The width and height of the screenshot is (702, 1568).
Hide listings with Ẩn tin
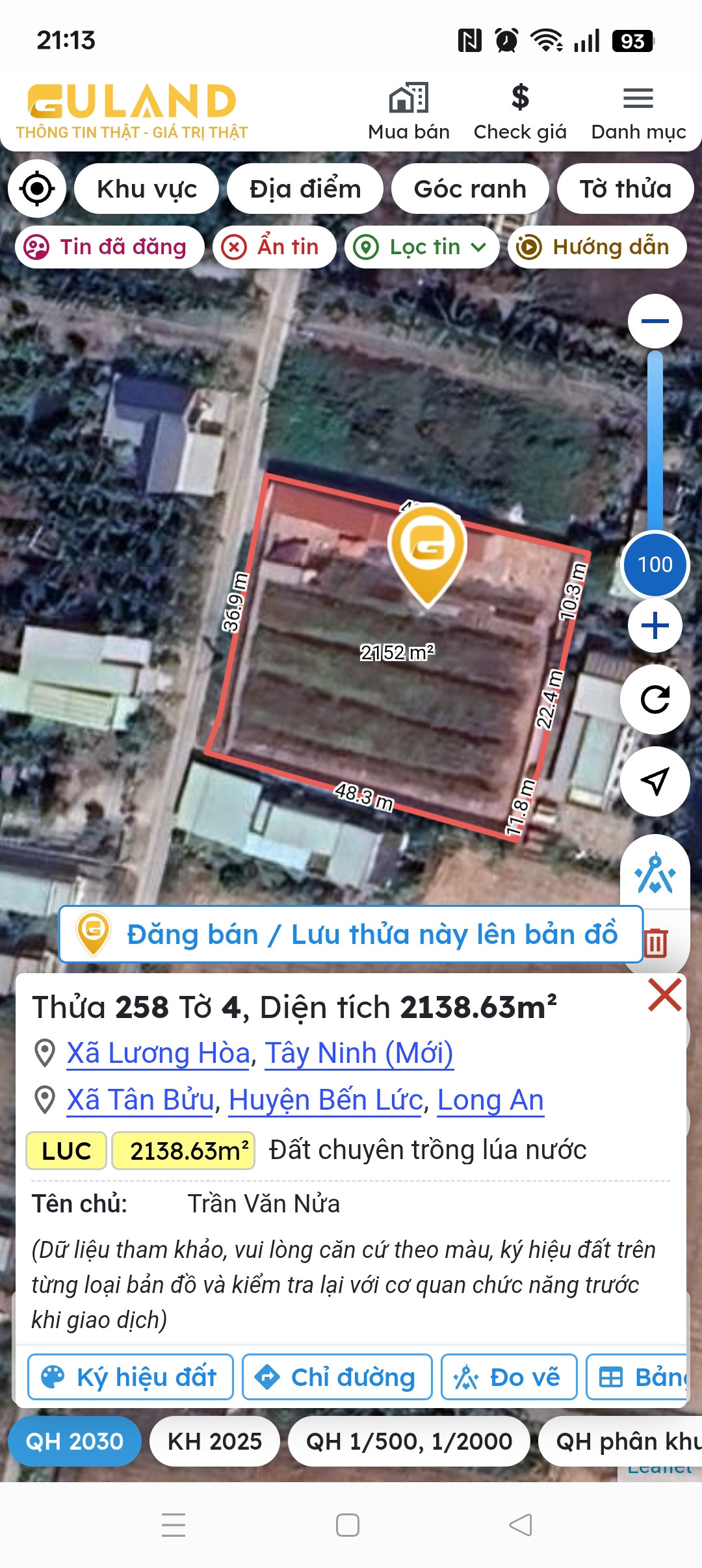click(274, 247)
